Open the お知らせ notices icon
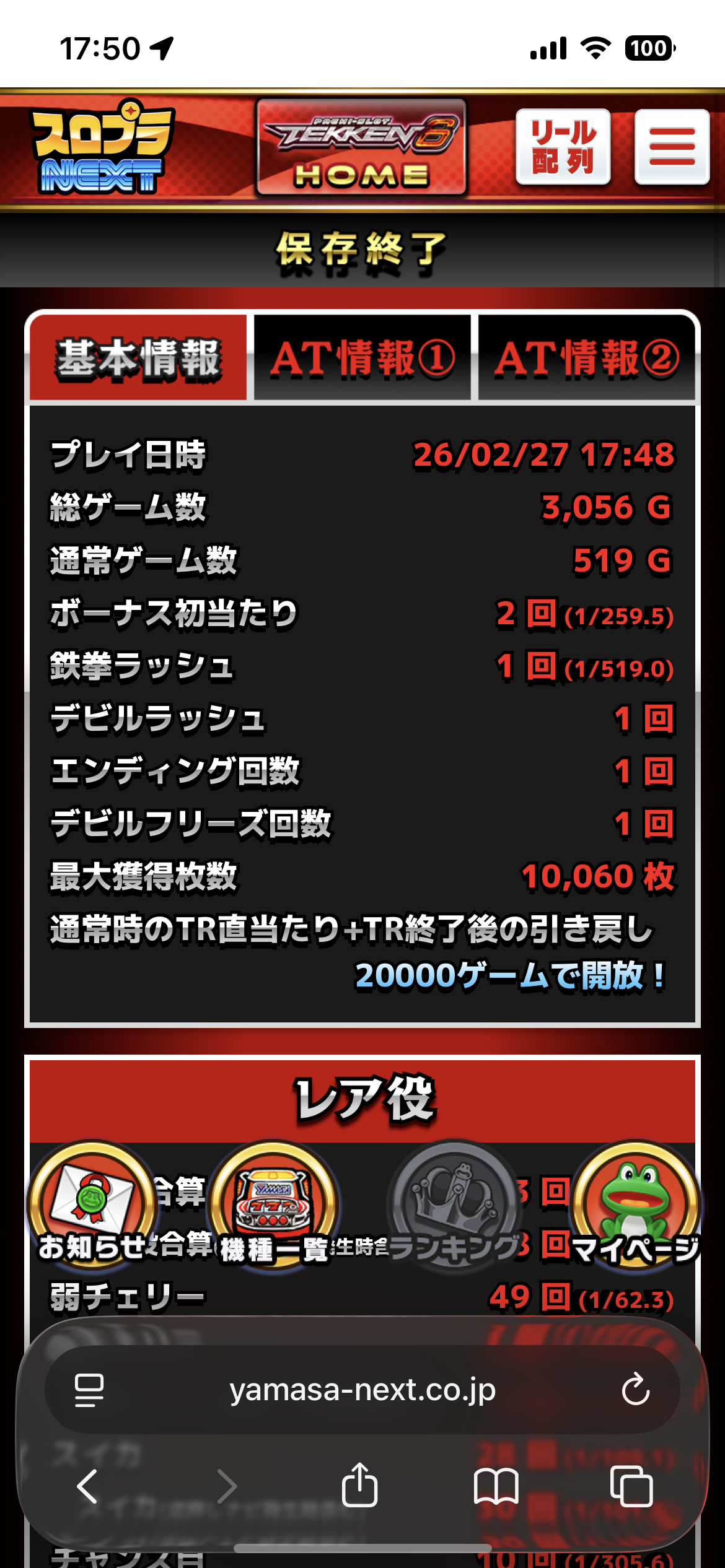725x1568 pixels. pyautogui.click(x=93, y=1204)
